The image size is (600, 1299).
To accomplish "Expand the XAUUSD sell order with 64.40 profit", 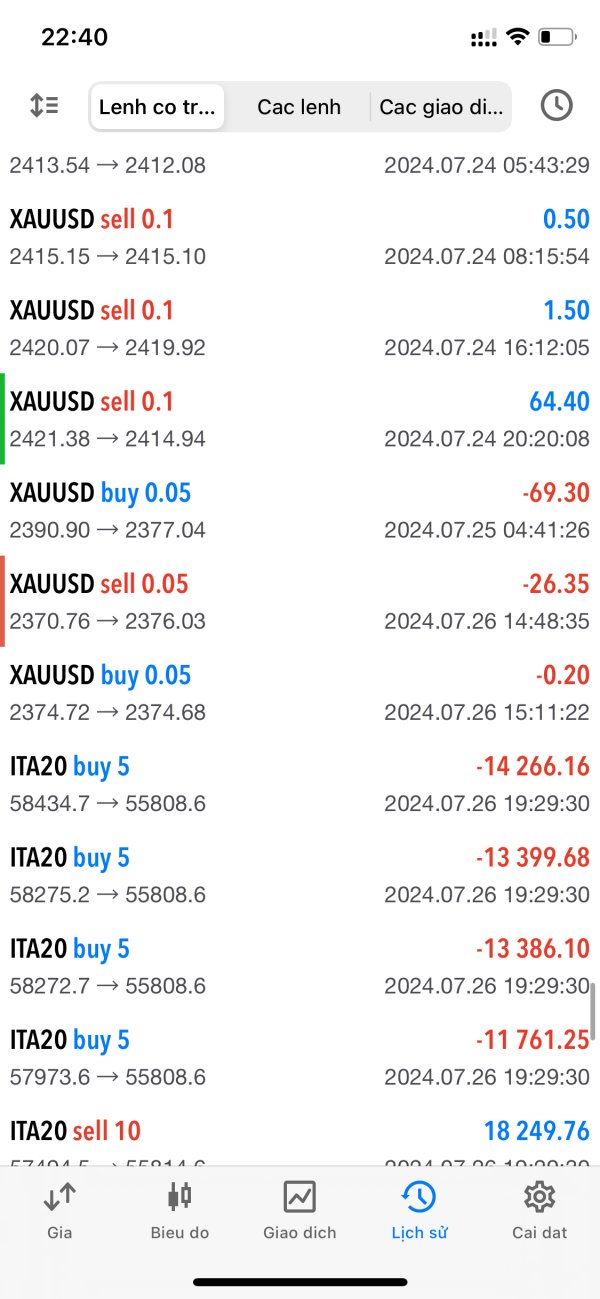I will pos(300,419).
